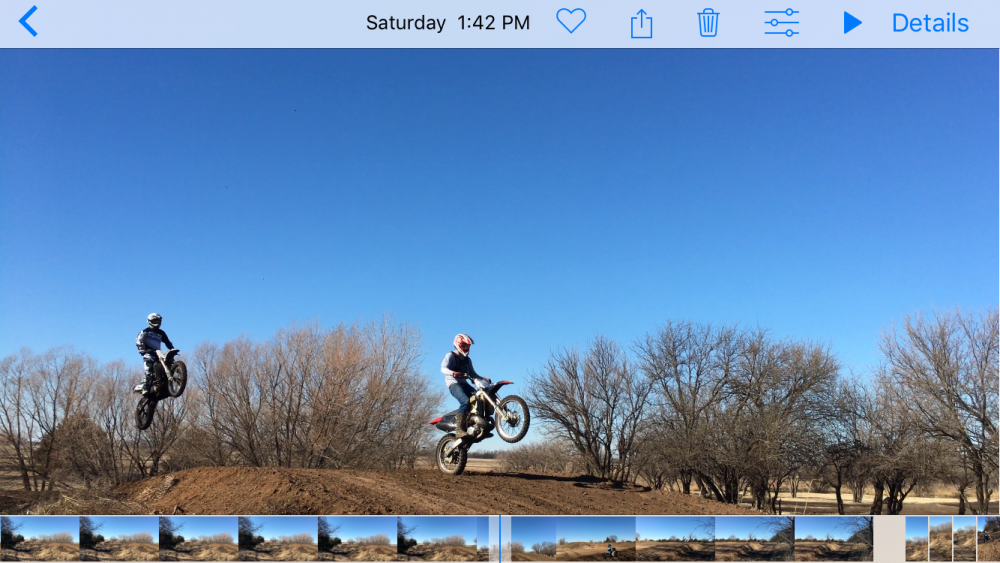
Task: Open the edit adjustments sliders
Action: pyautogui.click(x=781, y=22)
